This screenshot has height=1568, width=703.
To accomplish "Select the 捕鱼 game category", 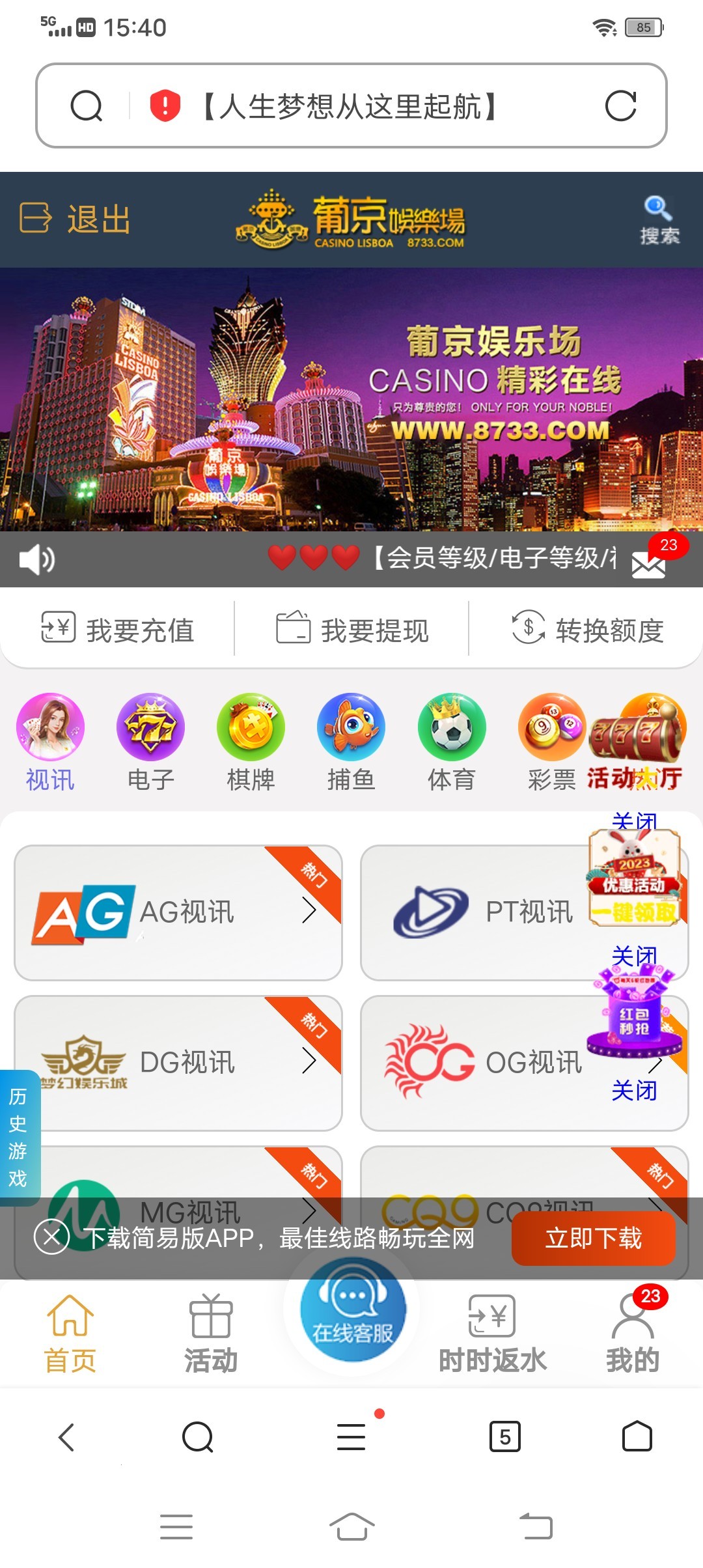I will 351,742.
